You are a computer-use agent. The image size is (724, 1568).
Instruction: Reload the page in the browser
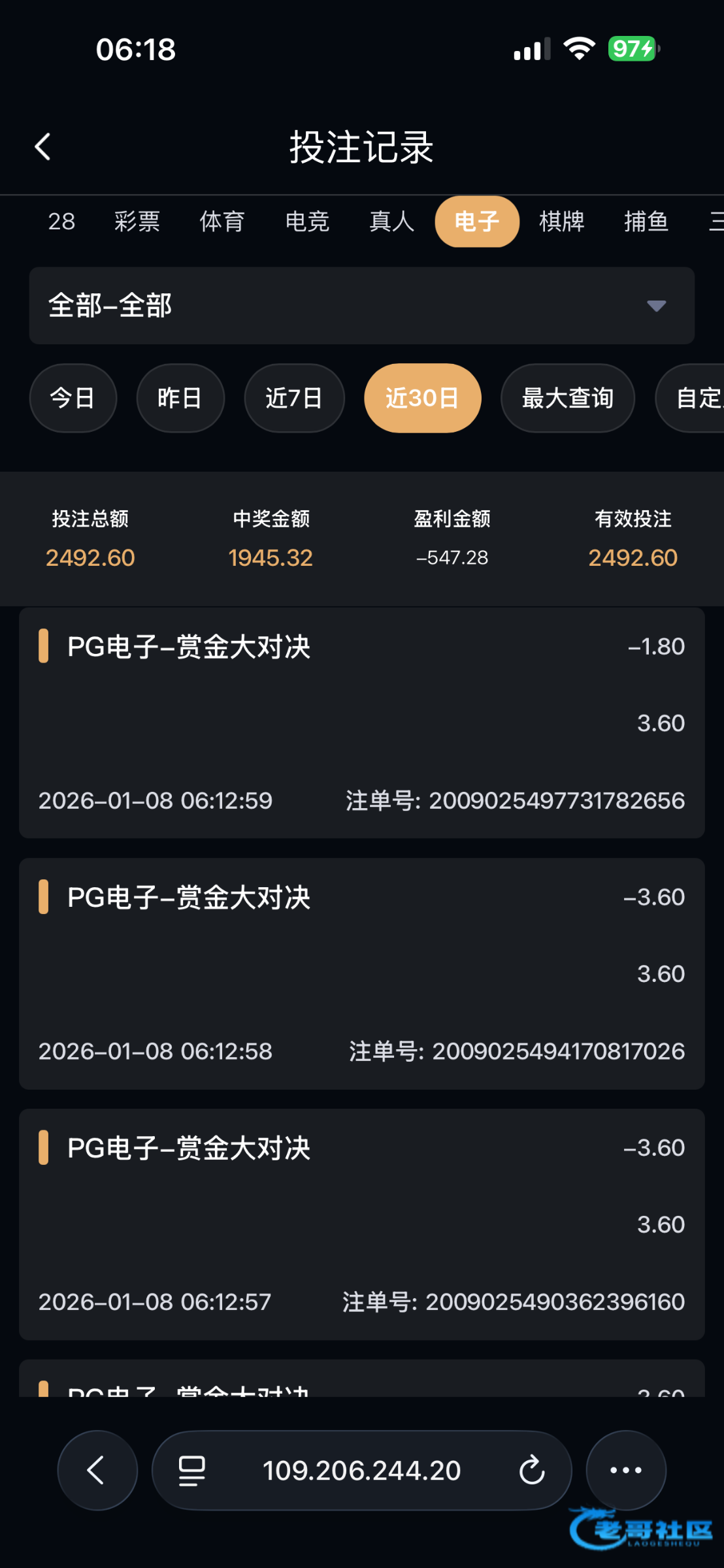(x=532, y=1470)
